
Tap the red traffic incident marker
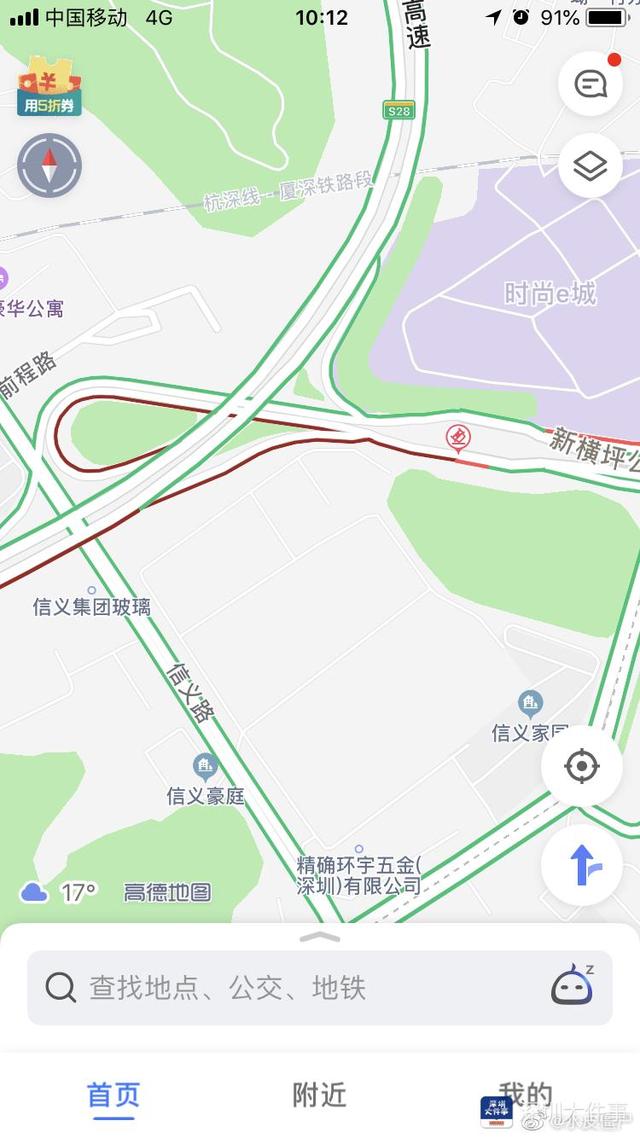coord(458,438)
